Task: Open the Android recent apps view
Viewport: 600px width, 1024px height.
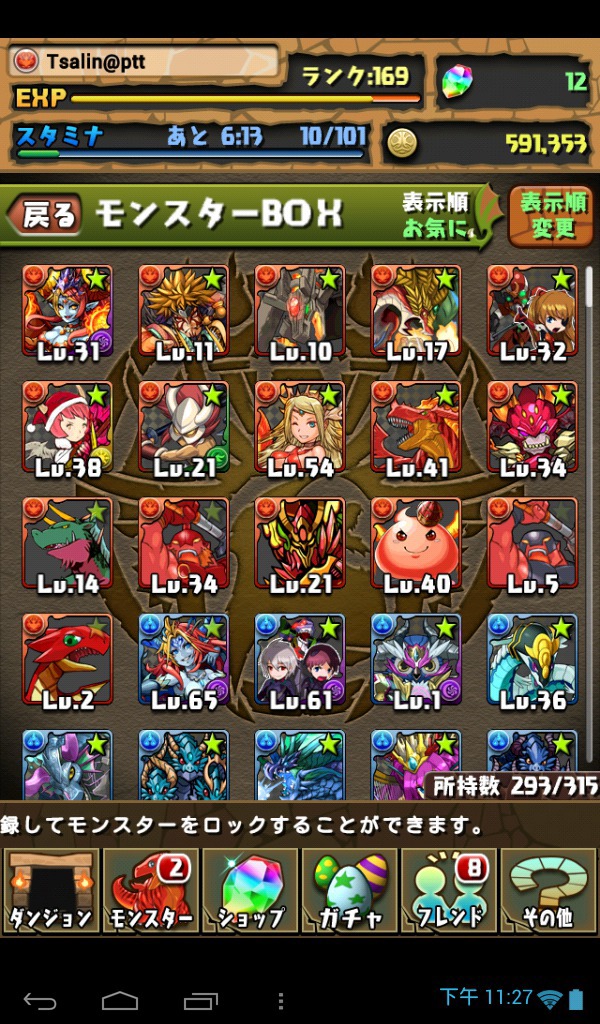Action: tap(200, 1000)
